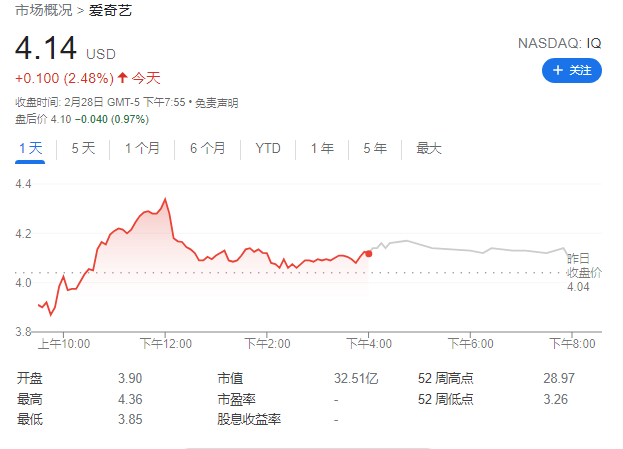Open the 市场概况 breadcrumb link
623x449 pixels.
42,11
